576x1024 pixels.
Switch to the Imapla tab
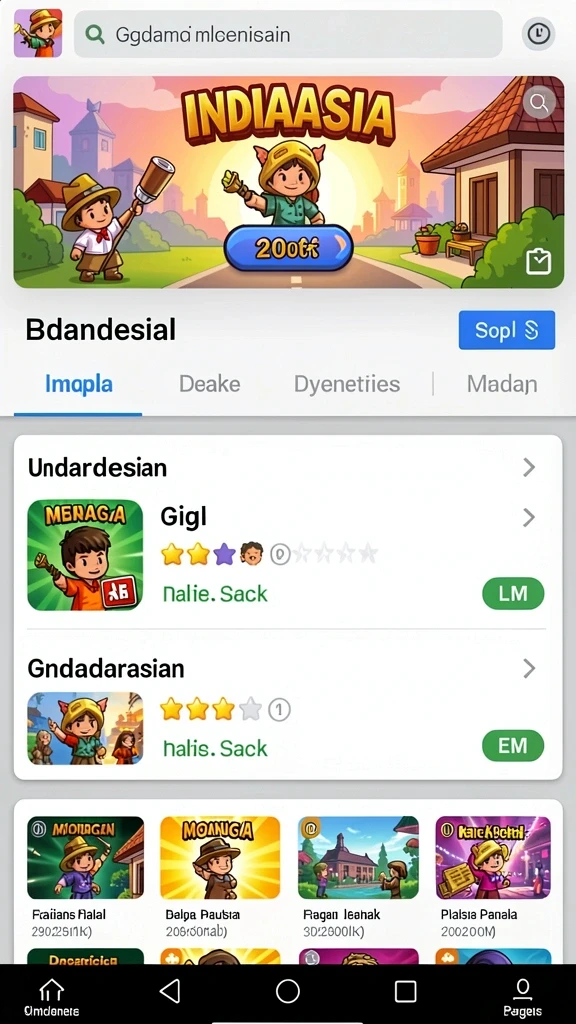78,384
